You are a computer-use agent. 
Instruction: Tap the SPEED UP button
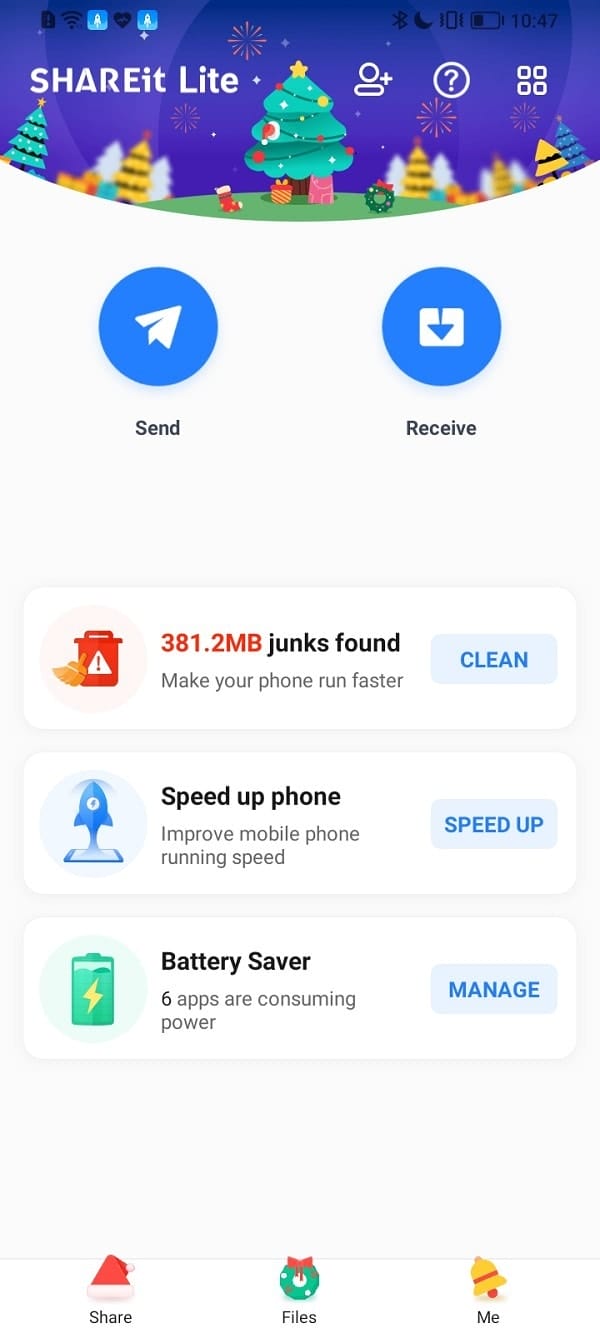coord(493,825)
